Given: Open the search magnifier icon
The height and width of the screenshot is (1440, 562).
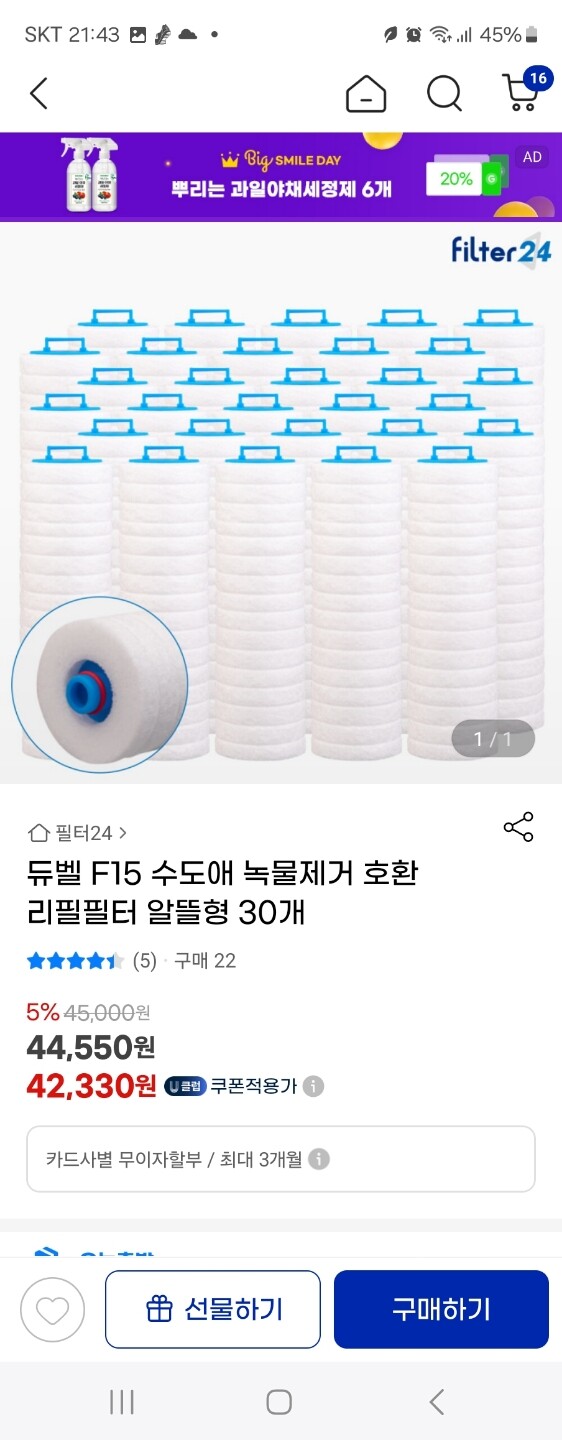Looking at the screenshot, I should click(x=444, y=94).
